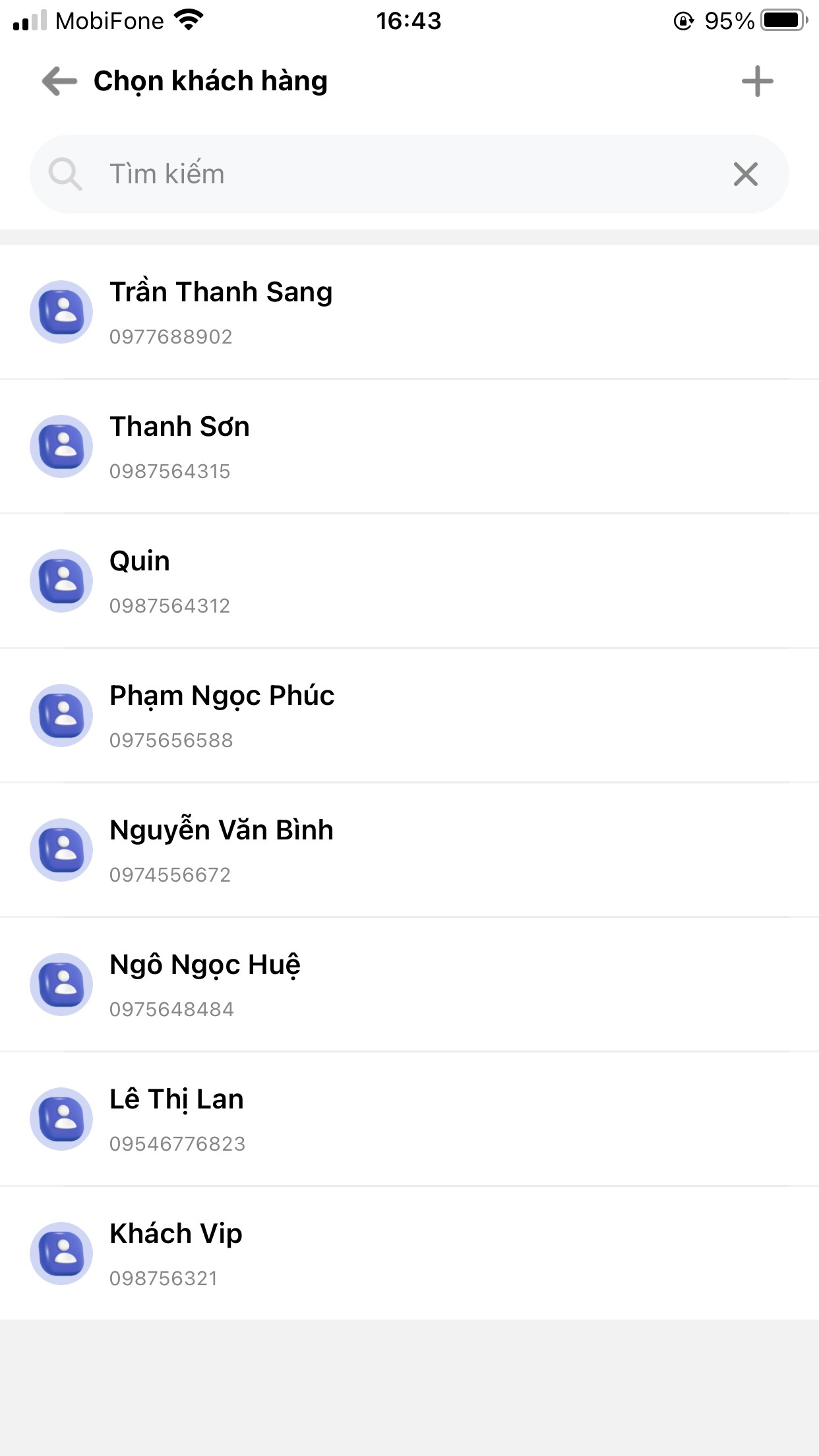Add a new customer with plus icon

(x=757, y=82)
